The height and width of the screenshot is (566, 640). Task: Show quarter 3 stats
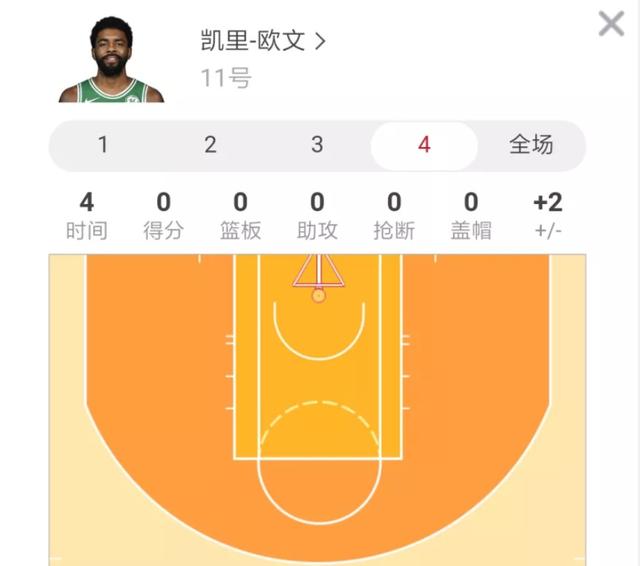pyautogui.click(x=317, y=145)
